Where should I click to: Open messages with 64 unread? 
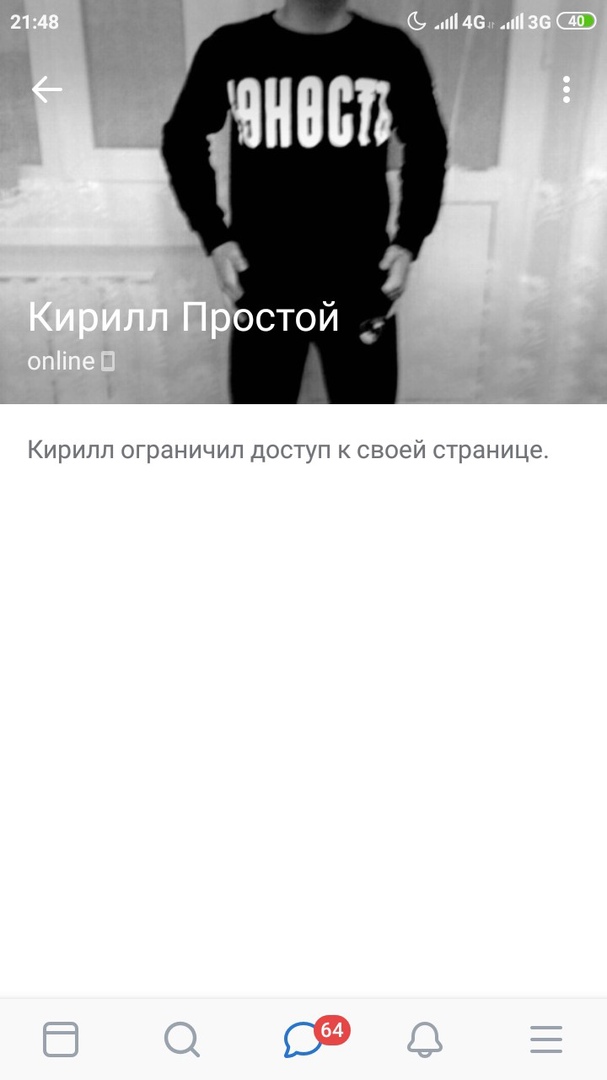(304, 1040)
